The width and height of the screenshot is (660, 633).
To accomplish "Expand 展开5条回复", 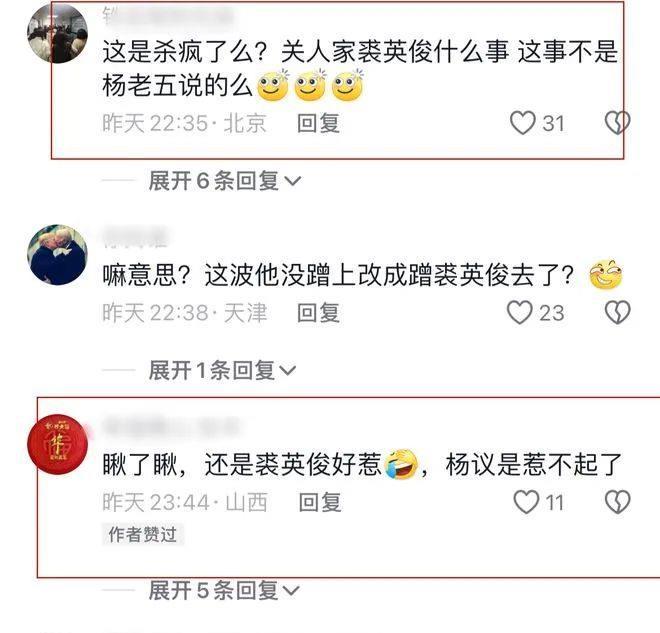I will coord(224,590).
